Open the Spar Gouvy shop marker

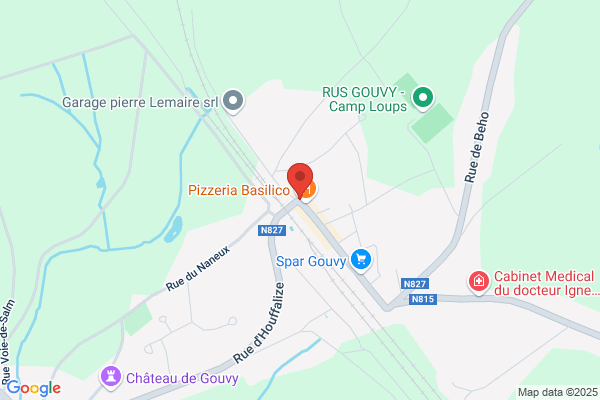point(361,260)
